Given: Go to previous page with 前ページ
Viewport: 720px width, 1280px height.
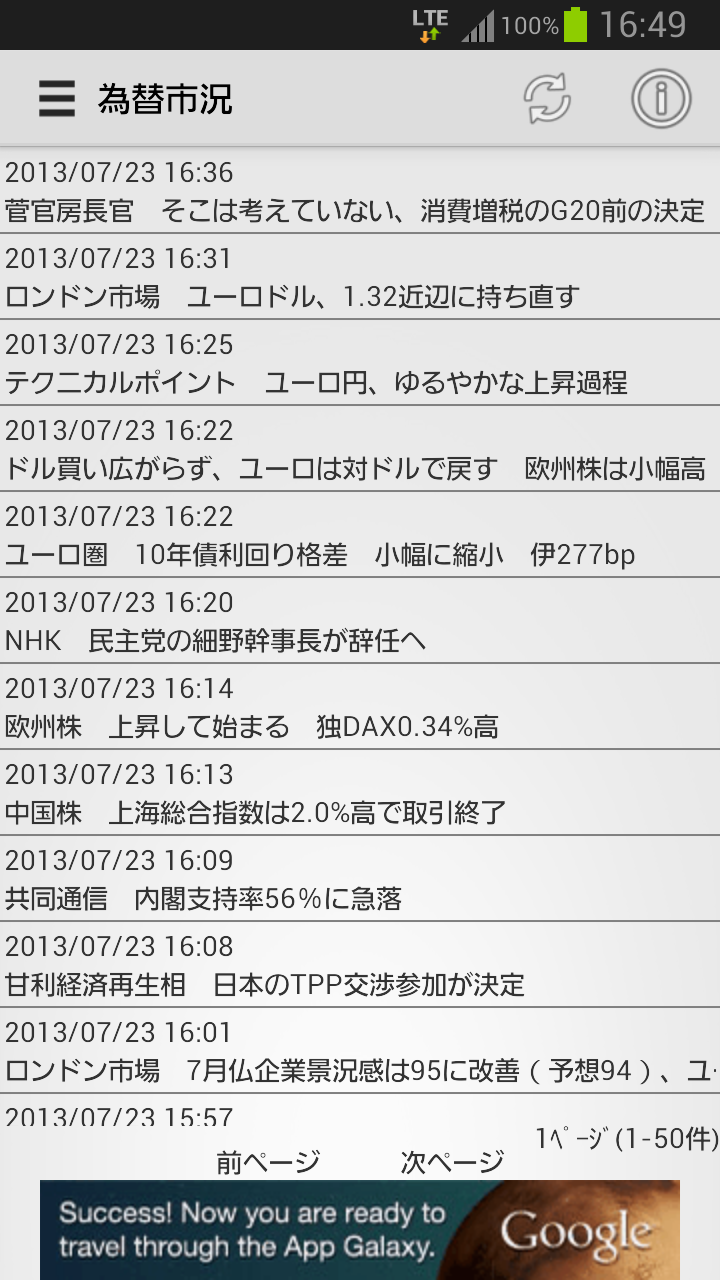Looking at the screenshot, I should click(x=268, y=1162).
